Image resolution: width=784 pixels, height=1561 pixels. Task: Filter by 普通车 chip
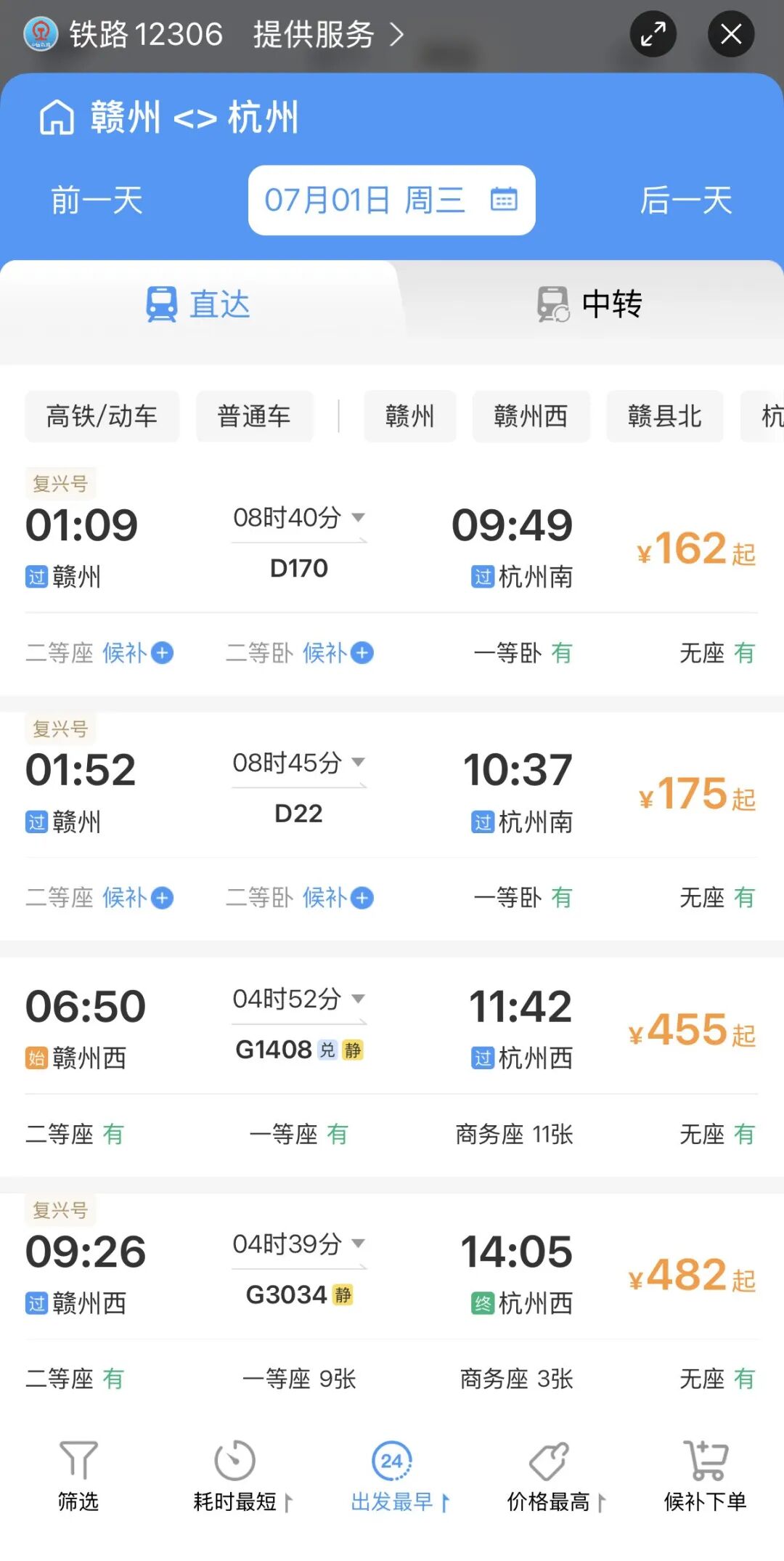[254, 416]
